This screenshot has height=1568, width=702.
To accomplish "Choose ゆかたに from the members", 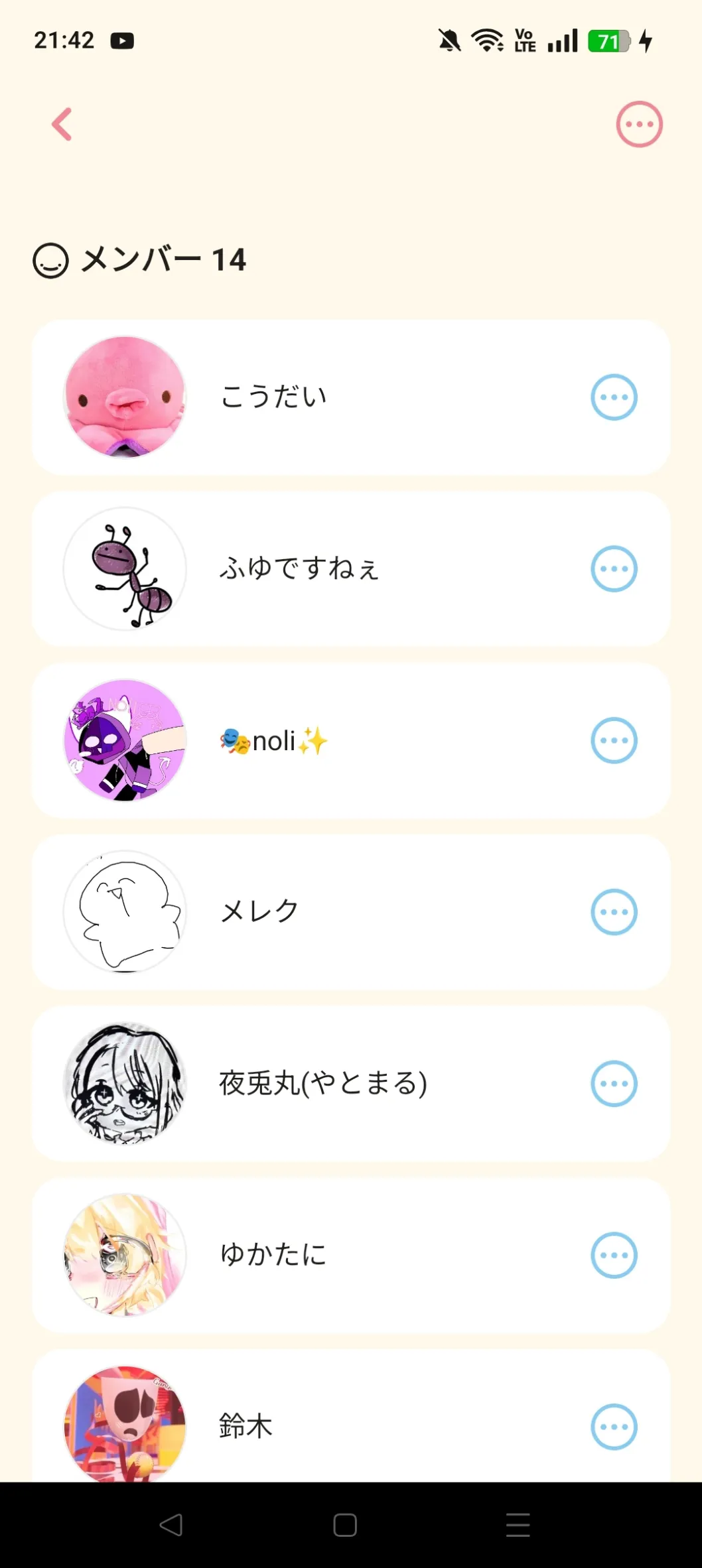I will (273, 1255).
